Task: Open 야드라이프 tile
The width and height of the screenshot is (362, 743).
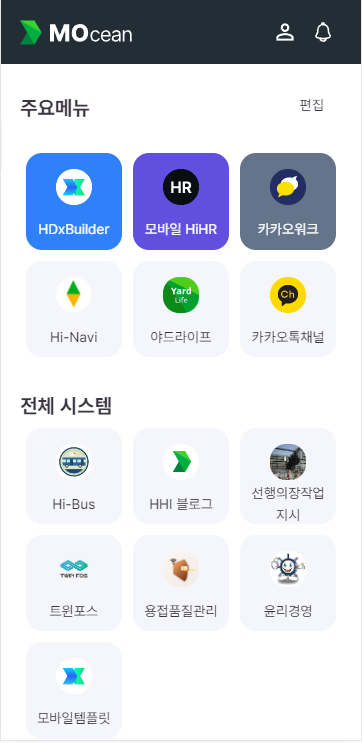Action: pyautogui.click(x=181, y=309)
